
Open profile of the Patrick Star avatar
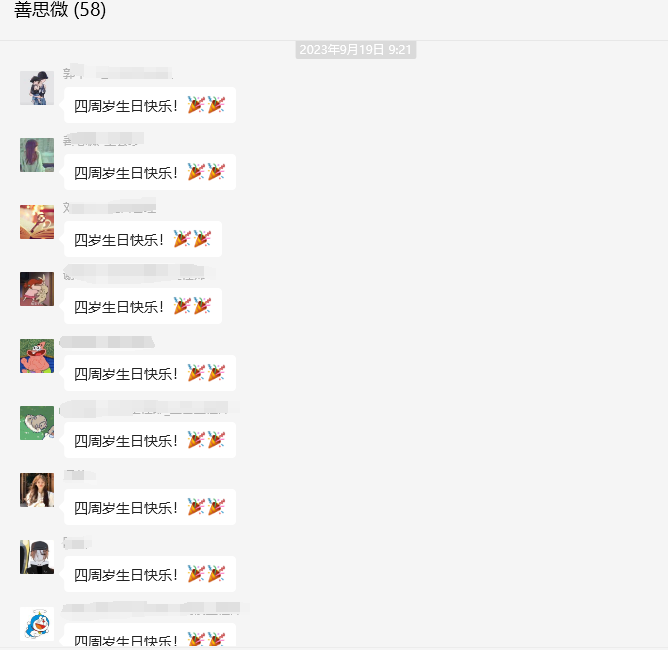coord(37,356)
